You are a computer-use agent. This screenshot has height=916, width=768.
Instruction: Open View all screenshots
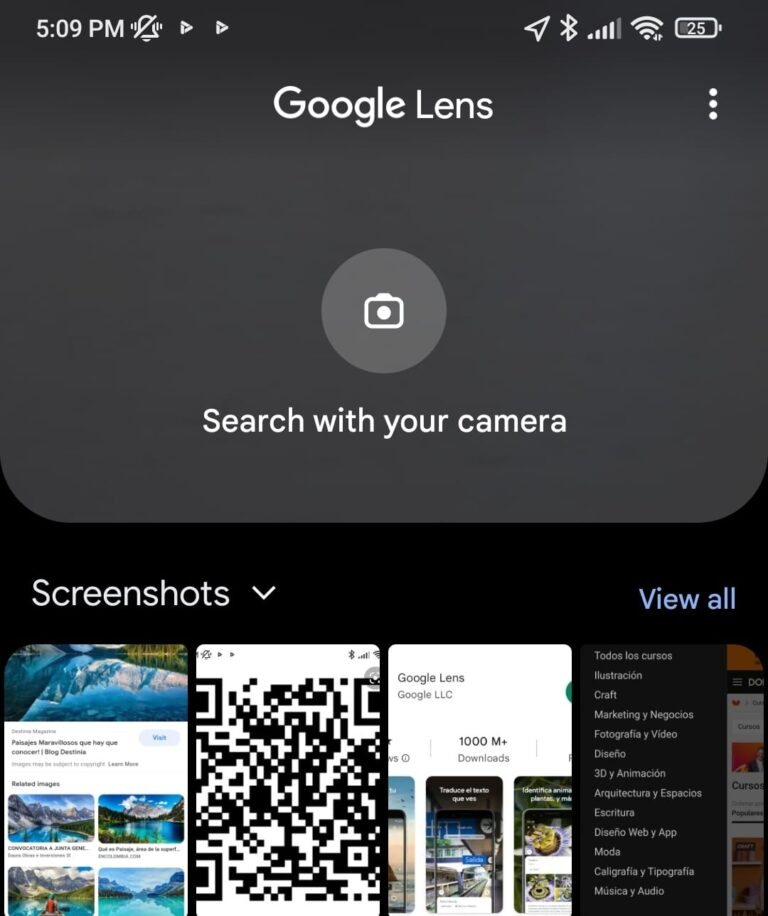click(x=688, y=598)
